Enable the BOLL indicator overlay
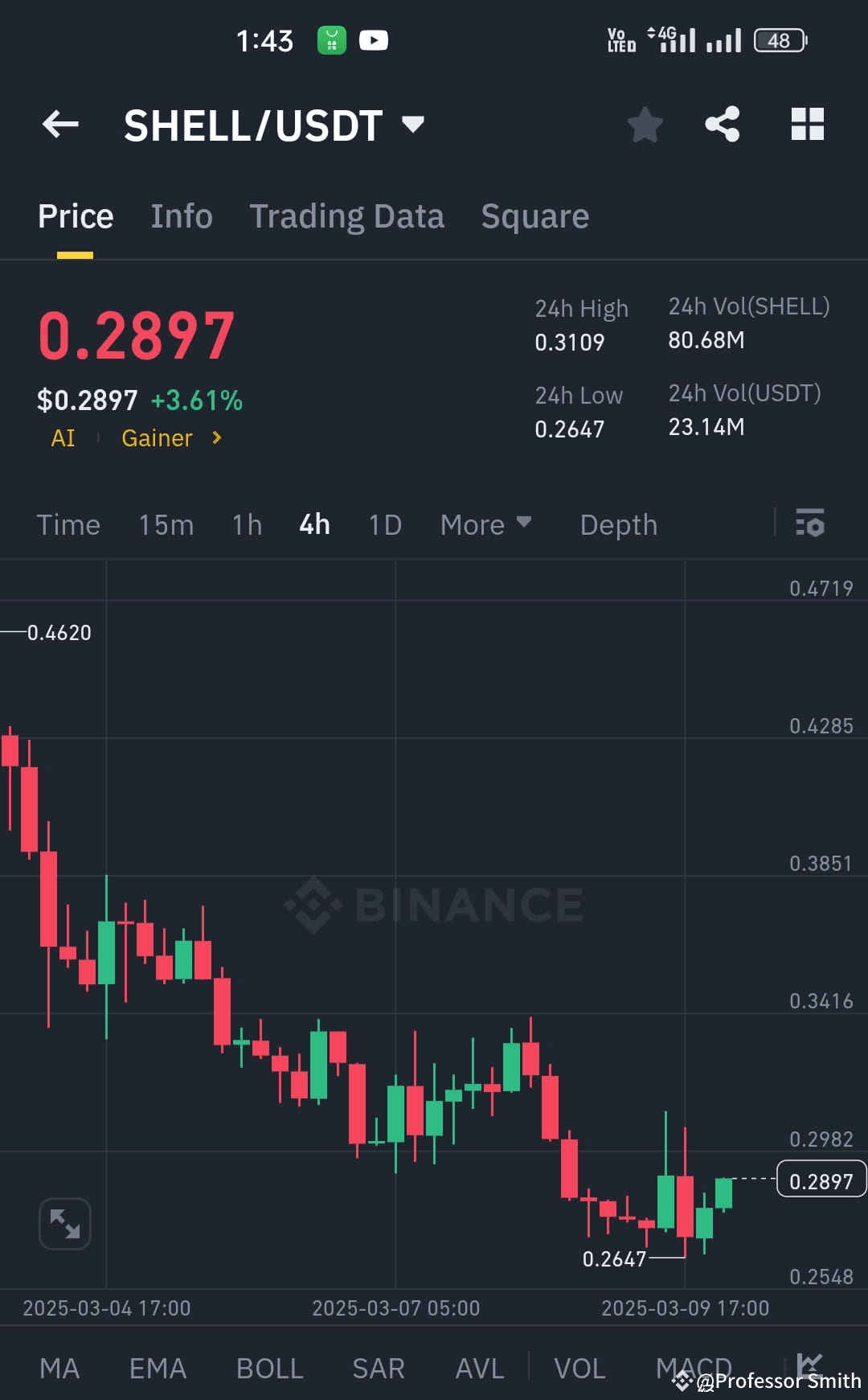Viewport: 868px width, 1400px height. [x=269, y=1367]
